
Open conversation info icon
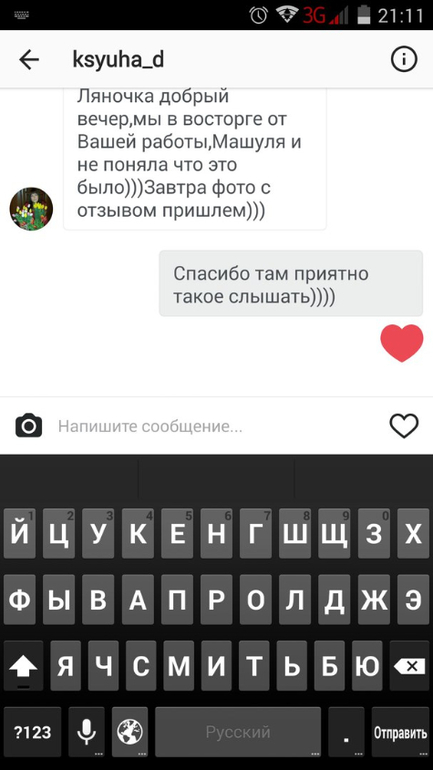[404, 60]
